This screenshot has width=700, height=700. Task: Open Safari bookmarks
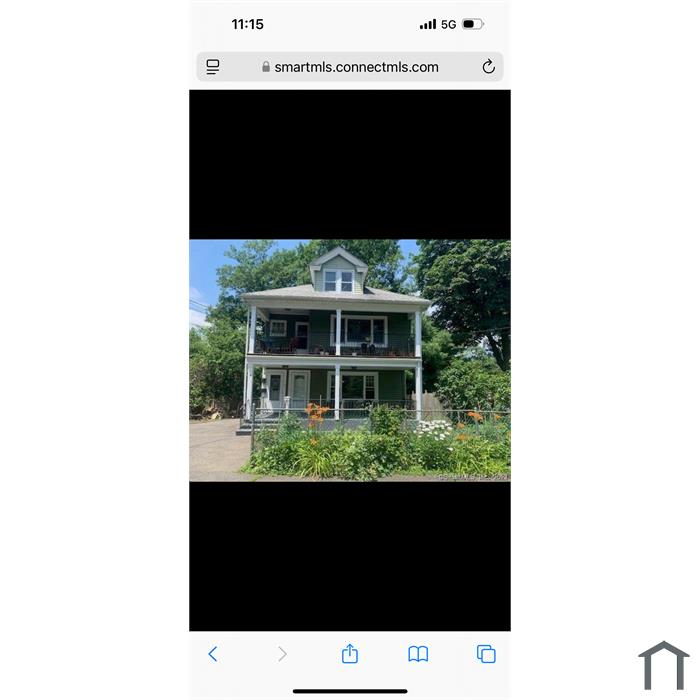pos(418,654)
